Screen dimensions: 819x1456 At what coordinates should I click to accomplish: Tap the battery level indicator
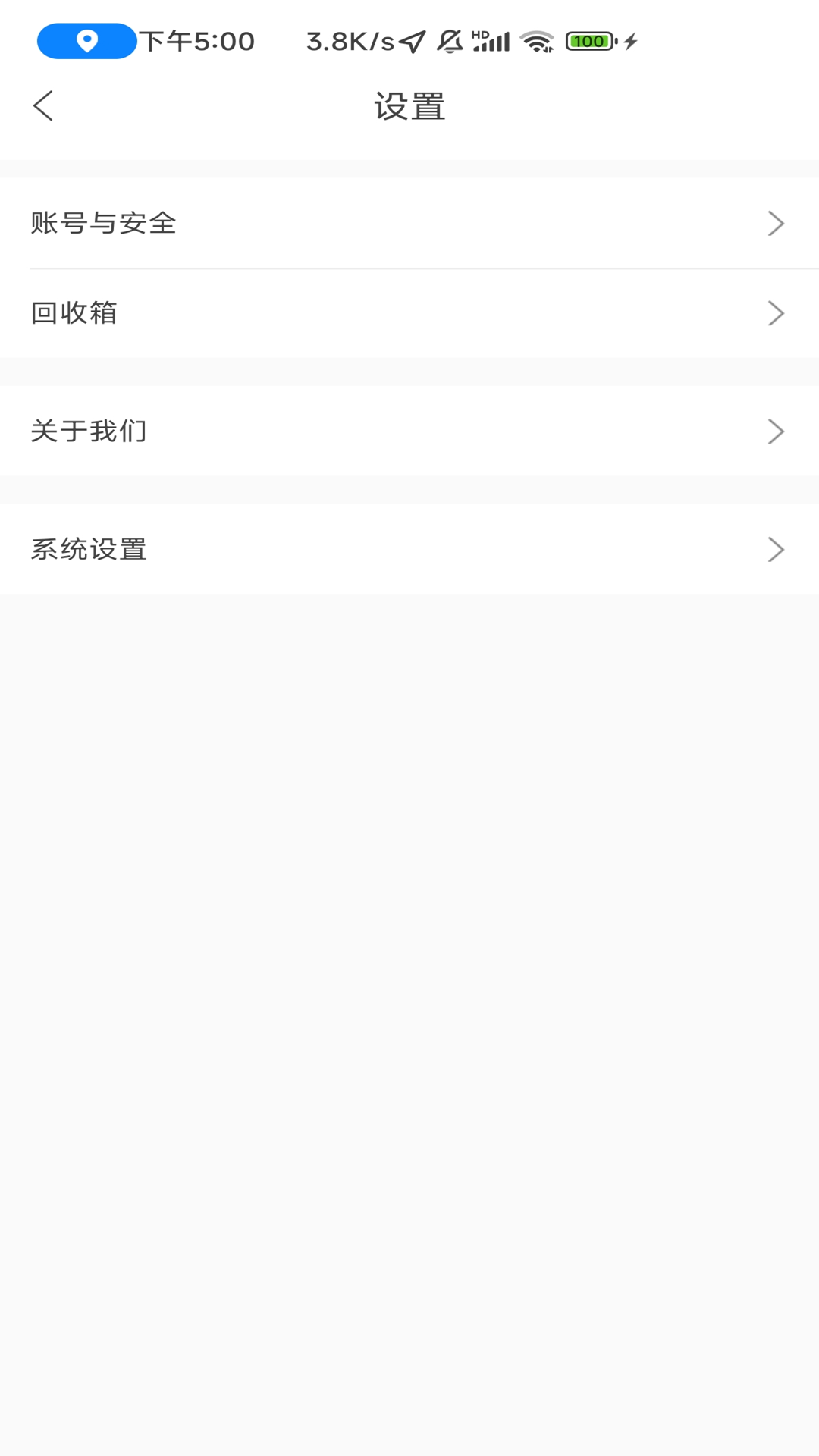point(588,42)
